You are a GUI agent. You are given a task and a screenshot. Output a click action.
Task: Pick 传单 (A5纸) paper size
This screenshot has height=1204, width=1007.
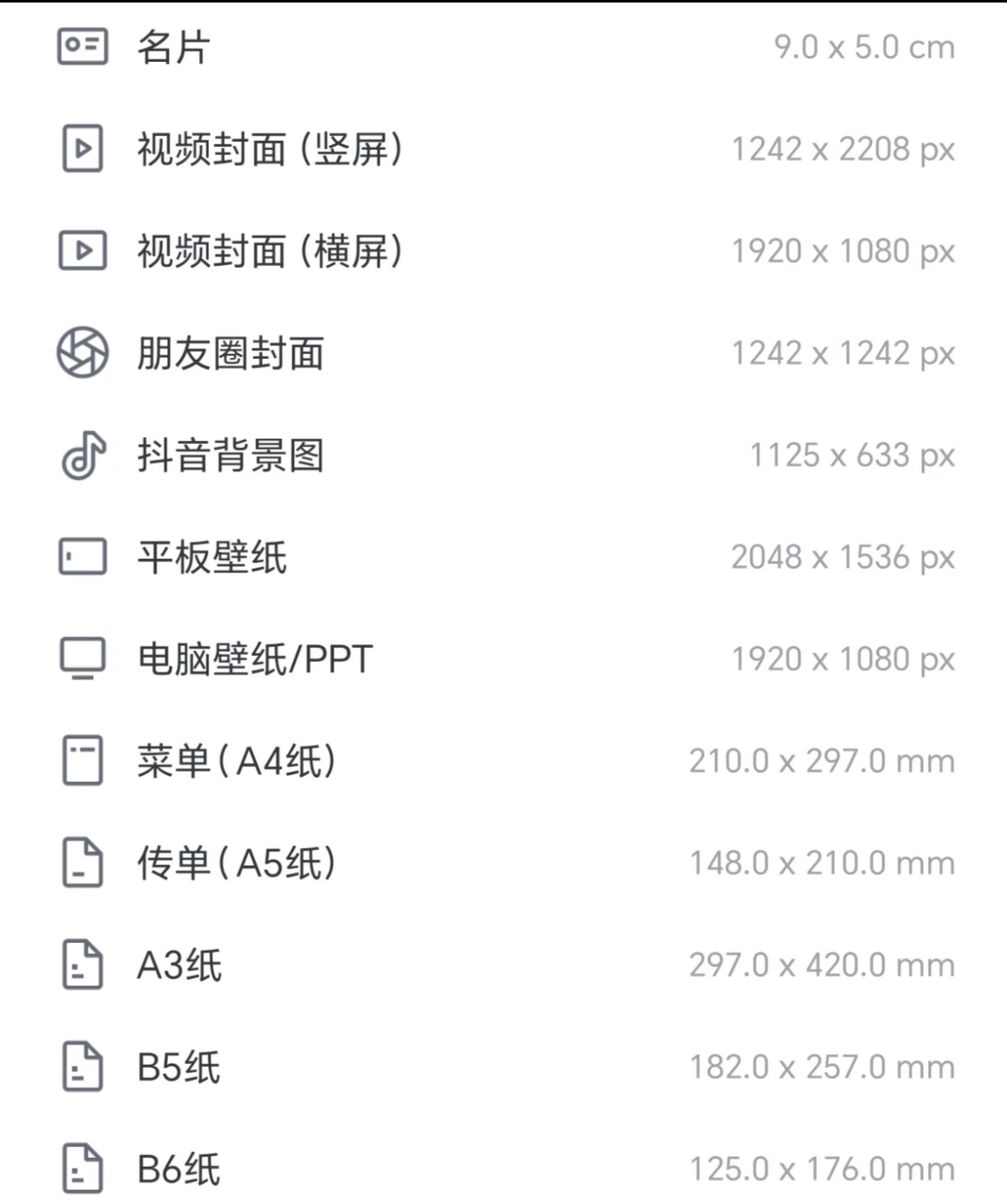(x=237, y=863)
